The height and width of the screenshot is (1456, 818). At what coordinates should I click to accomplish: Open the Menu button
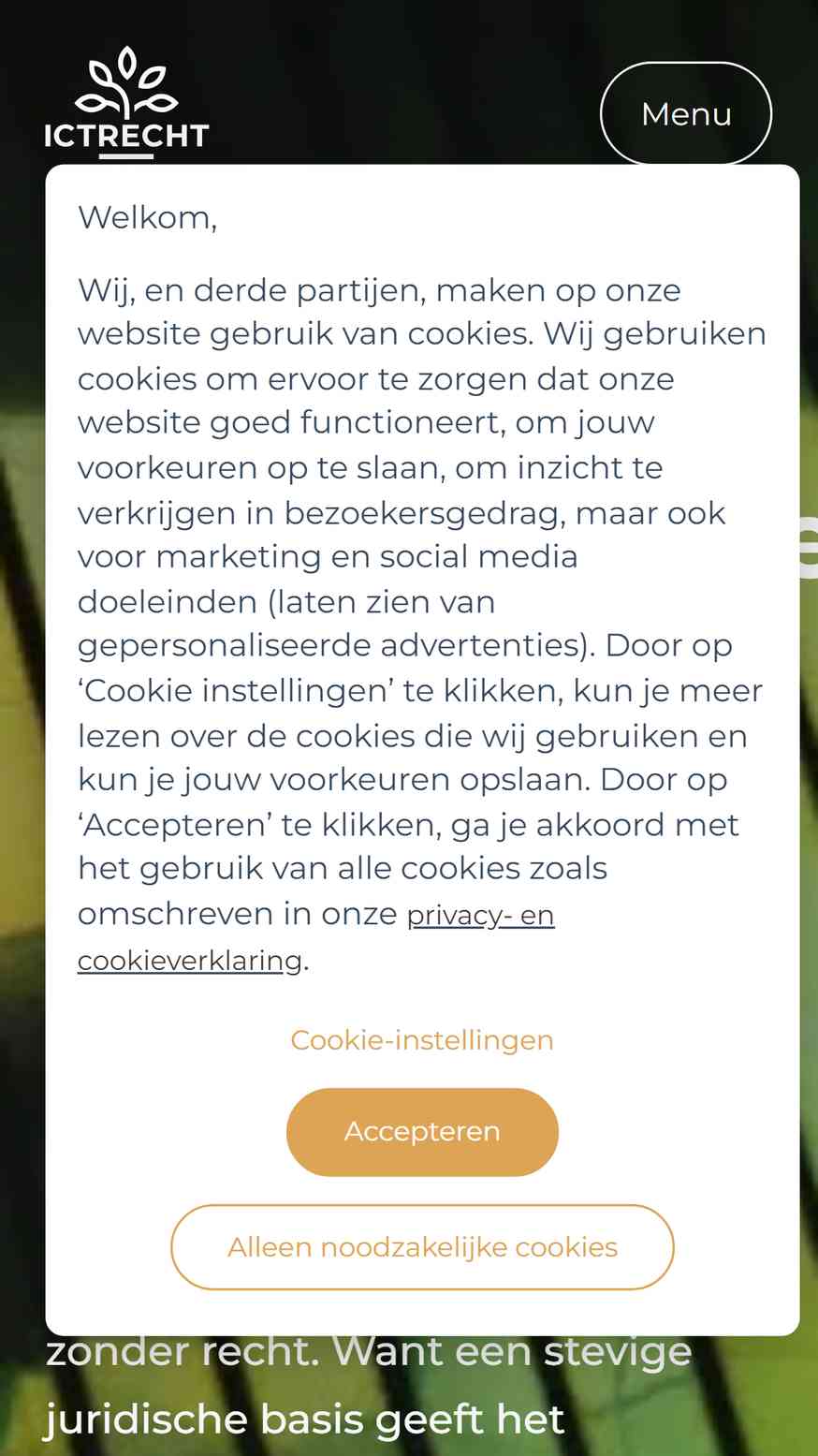[685, 114]
